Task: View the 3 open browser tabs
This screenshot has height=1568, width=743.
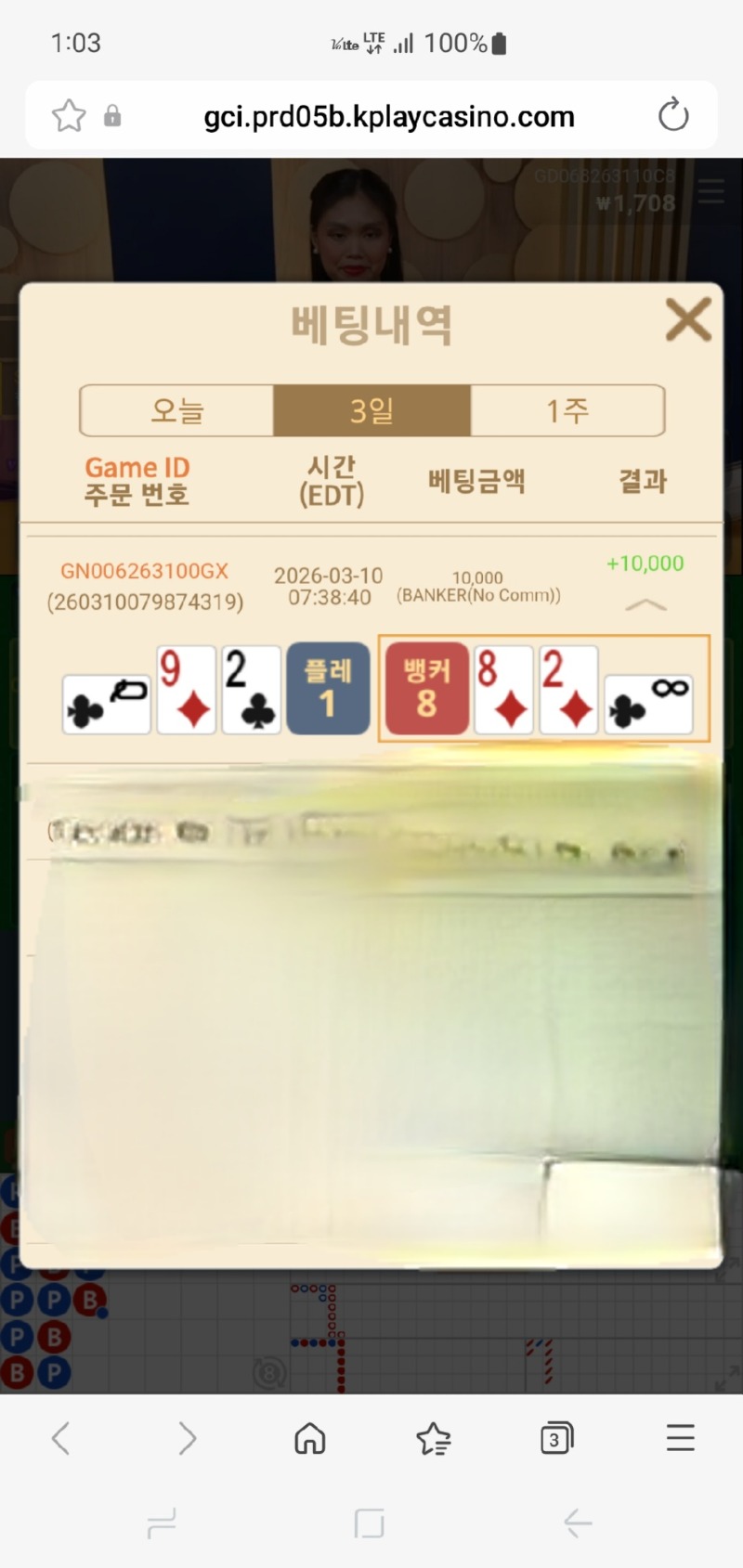Action: [556, 1438]
